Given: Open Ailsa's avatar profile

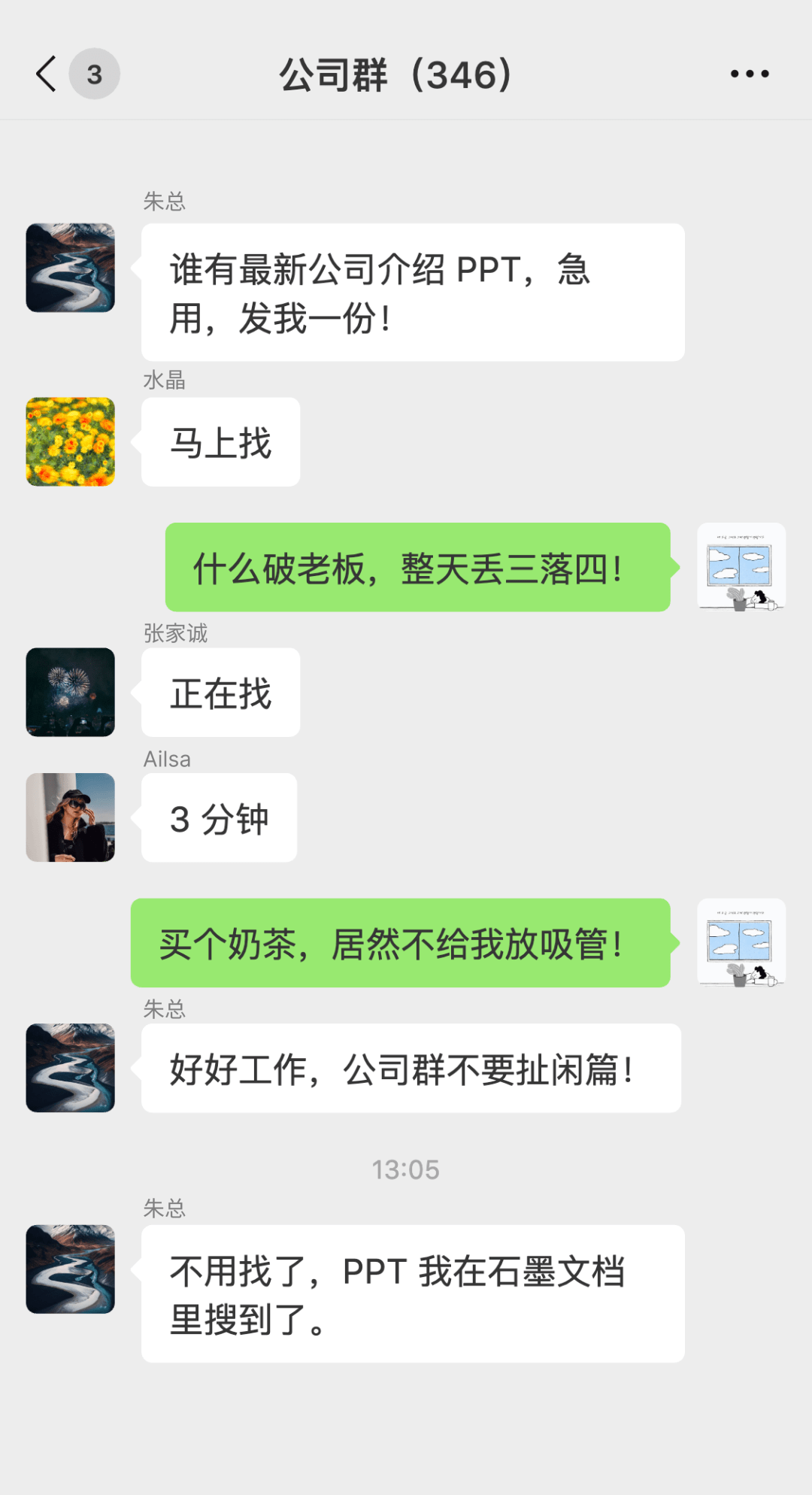Looking at the screenshot, I should click(x=71, y=817).
